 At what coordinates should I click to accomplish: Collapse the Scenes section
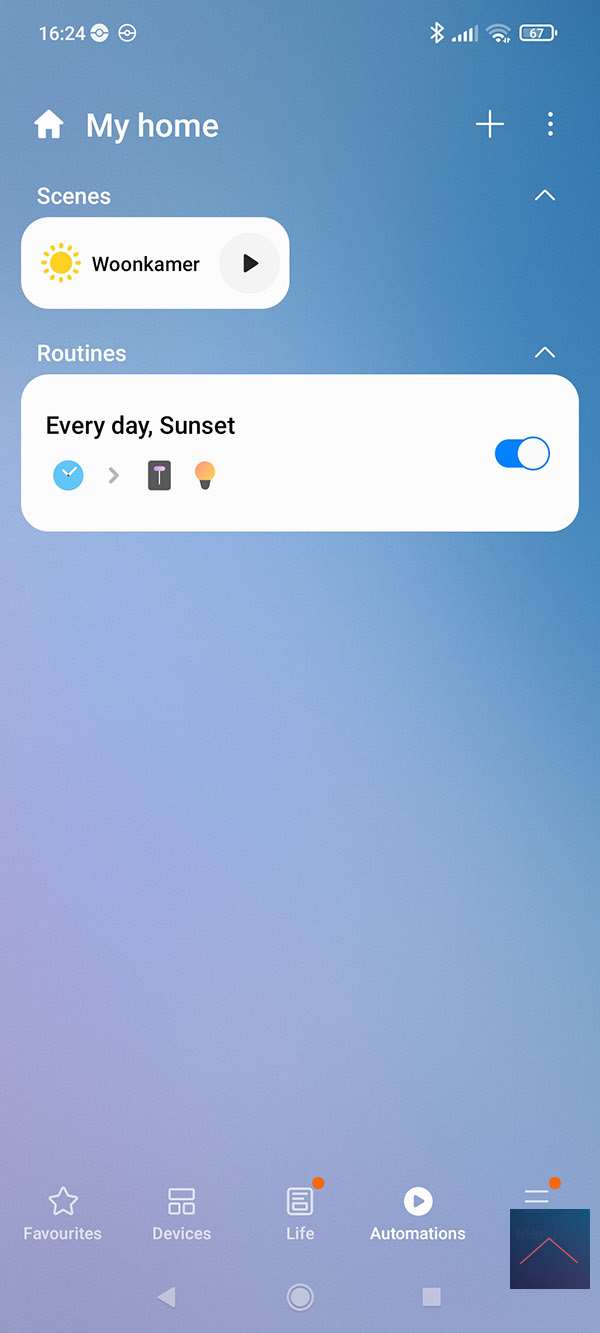544,196
